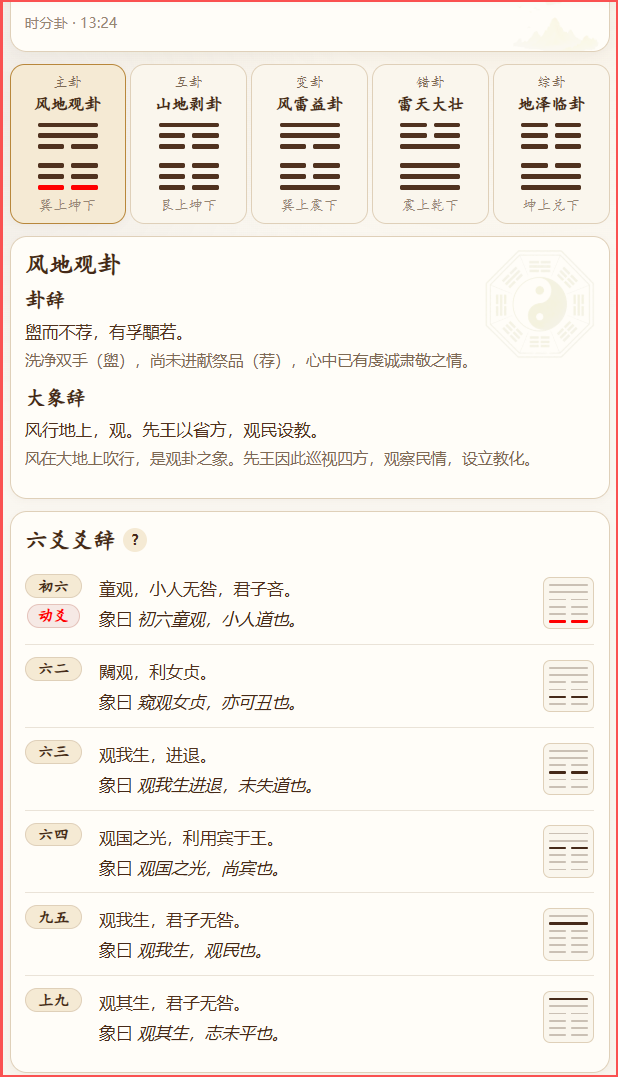618x1077 pixels.
Task: Open the 六二 闚观 line row
Action: click(x=310, y=686)
